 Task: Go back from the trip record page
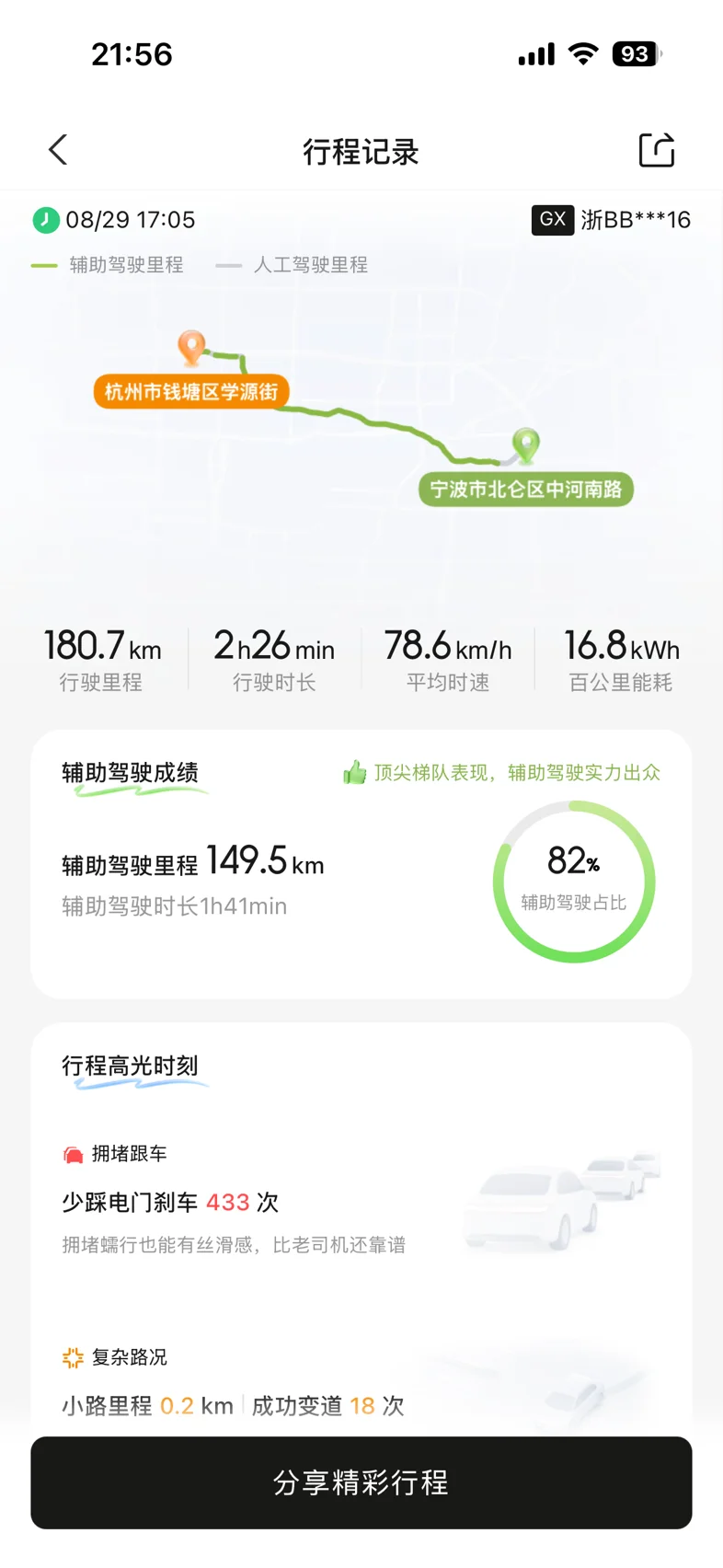pyautogui.click(x=58, y=150)
